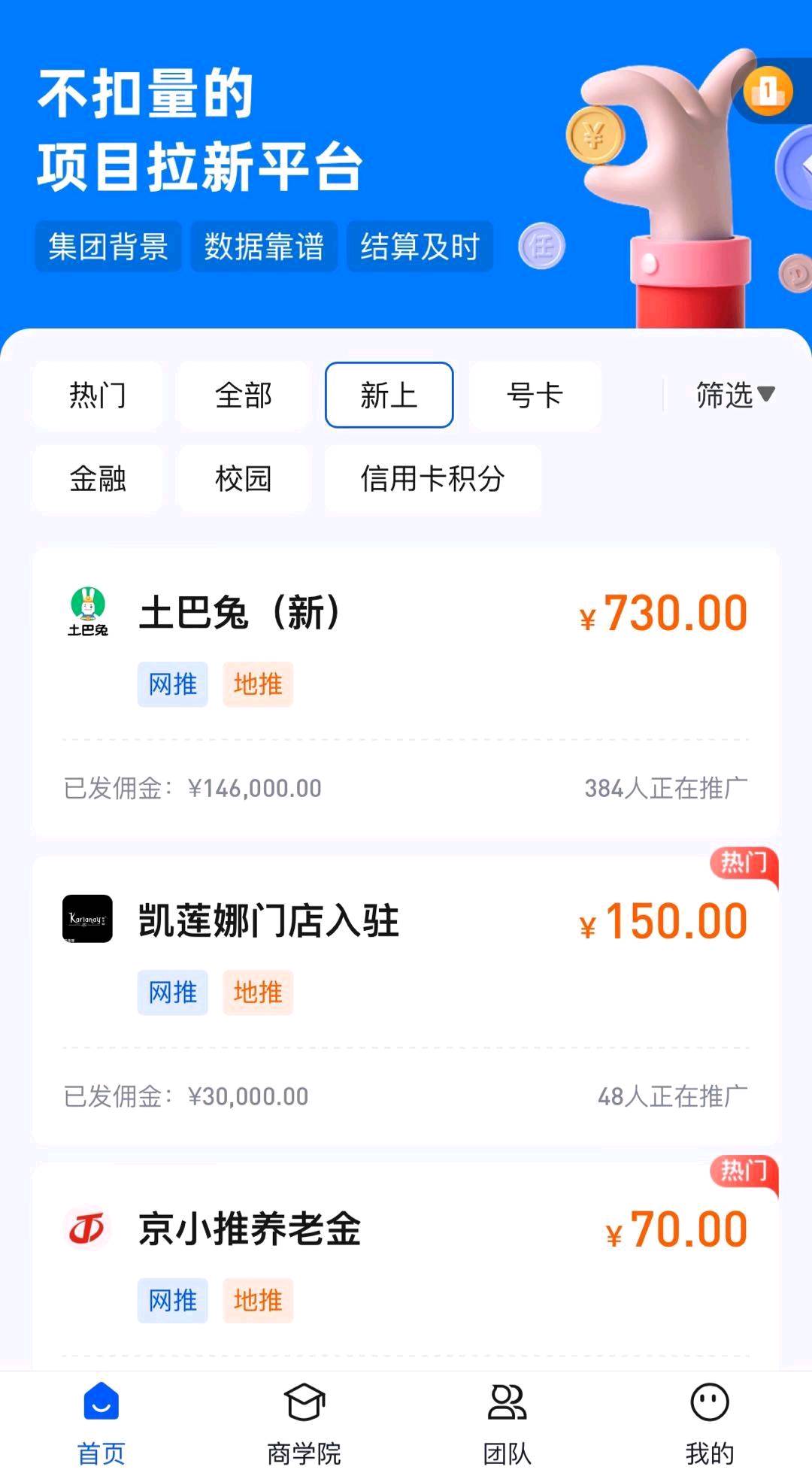Select the 新上 category chip

click(389, 395)
